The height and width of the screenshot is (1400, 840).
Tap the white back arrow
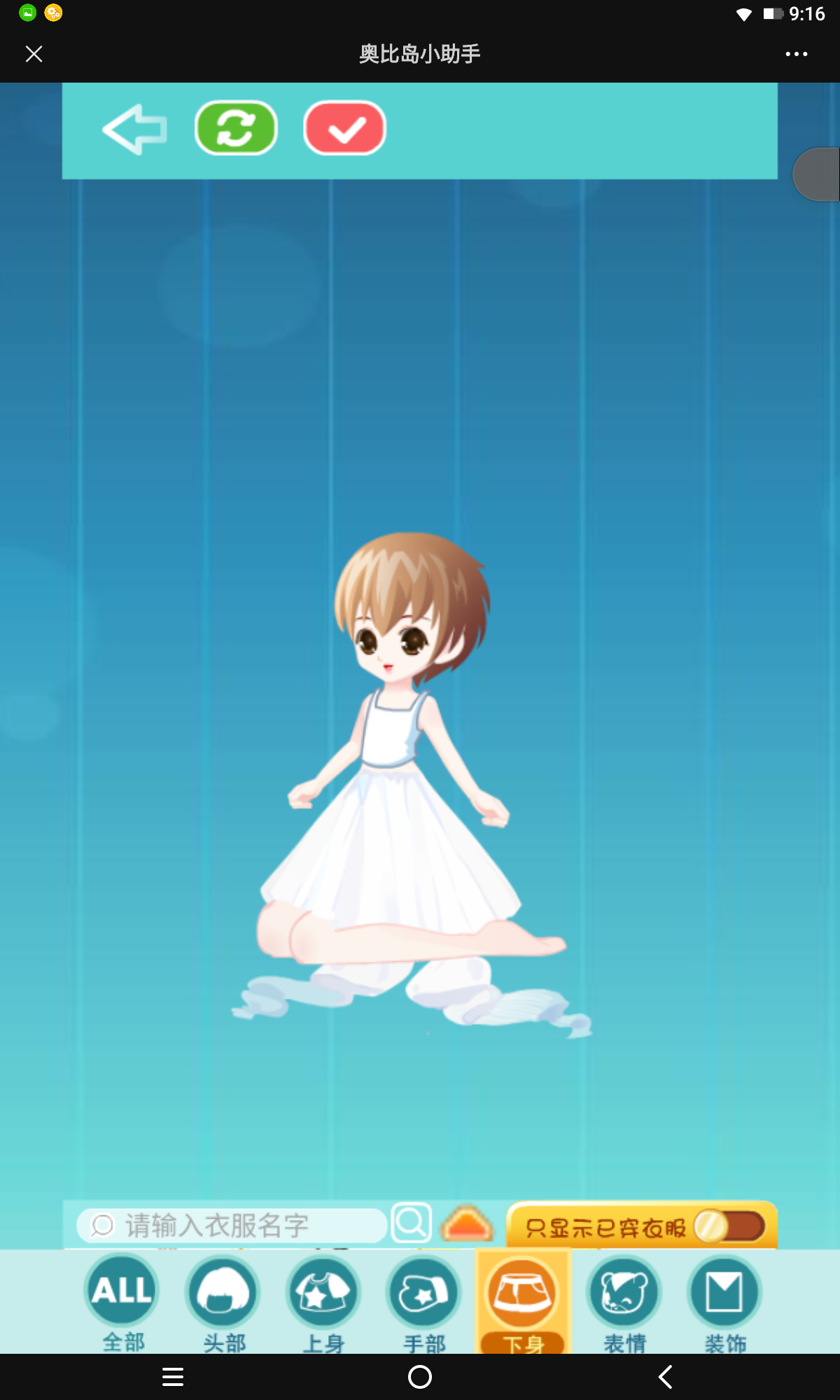[134, 129]
